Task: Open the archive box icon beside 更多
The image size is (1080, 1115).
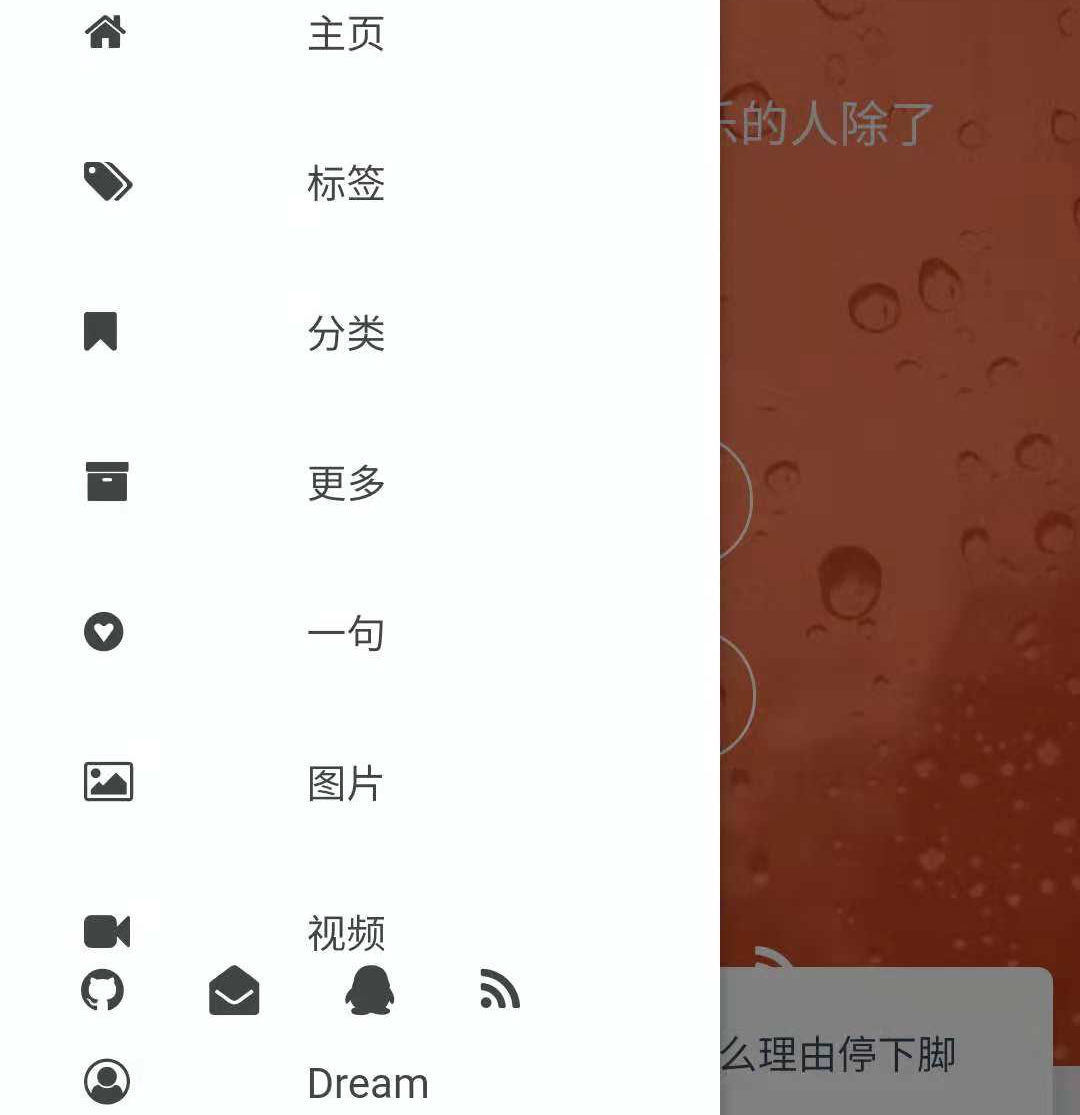Action: [105, 482]
